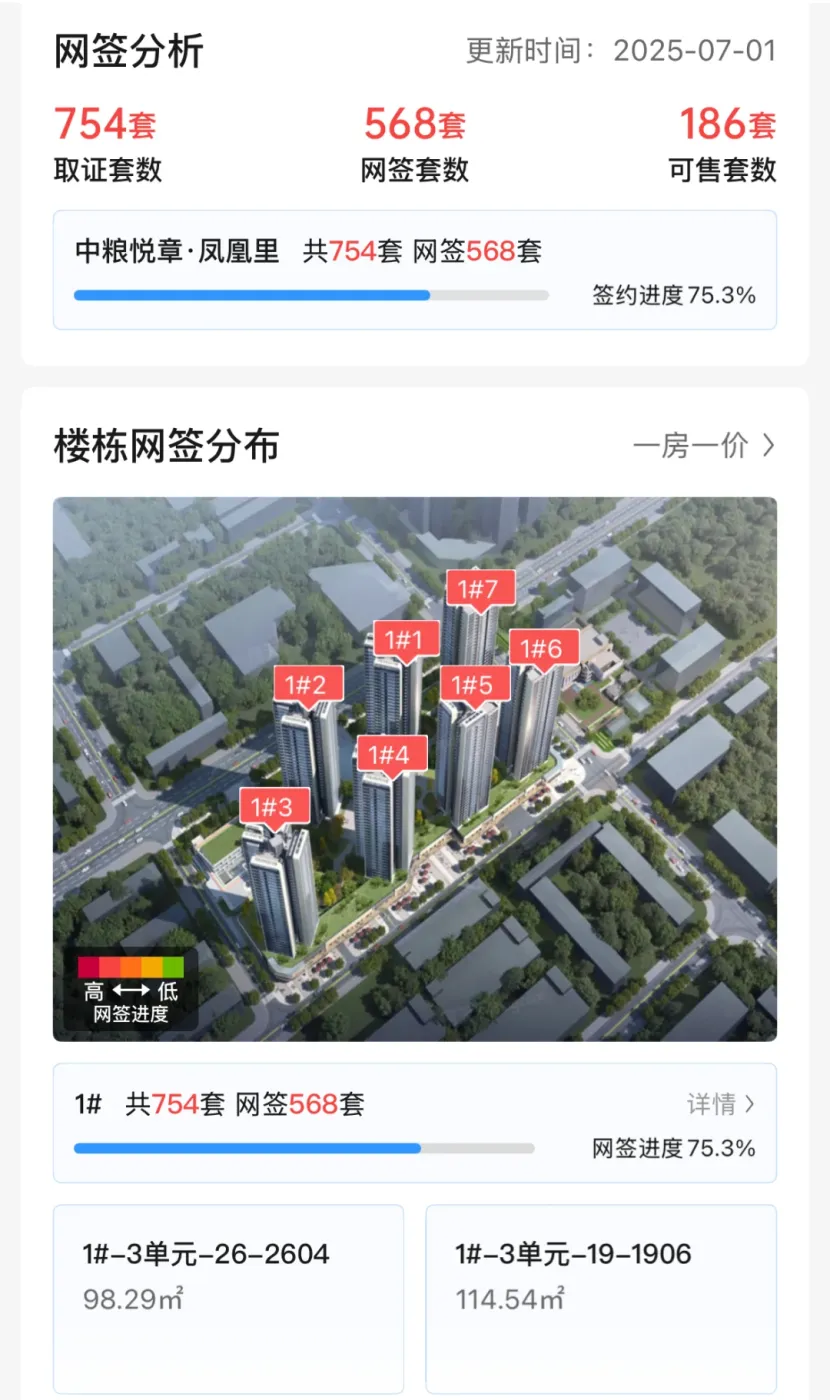Open the 一房一价 price list link
Screen dimensions: 830x1400
pyautogui.click(x=703, y=446)
